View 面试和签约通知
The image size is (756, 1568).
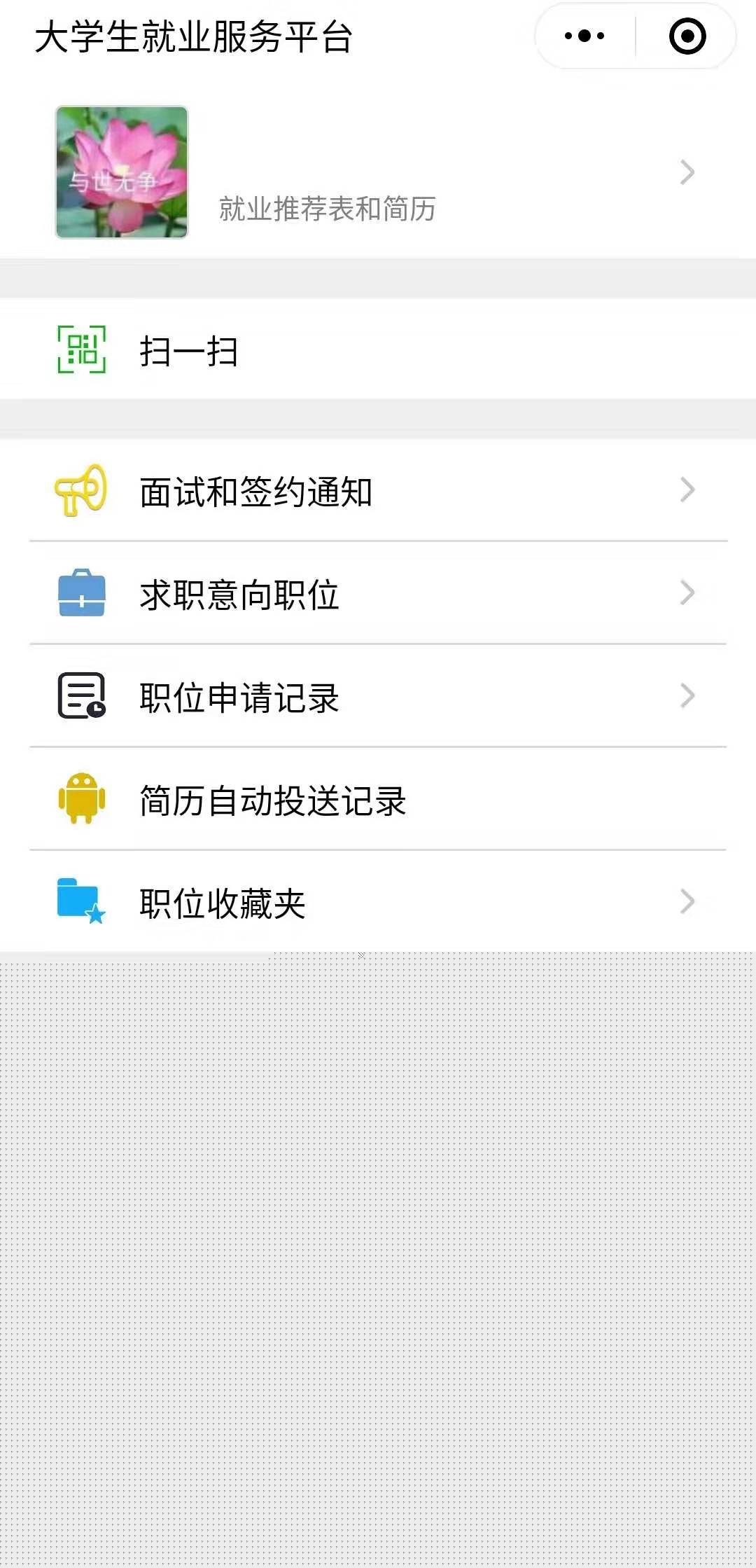click(x=378, y=491)
